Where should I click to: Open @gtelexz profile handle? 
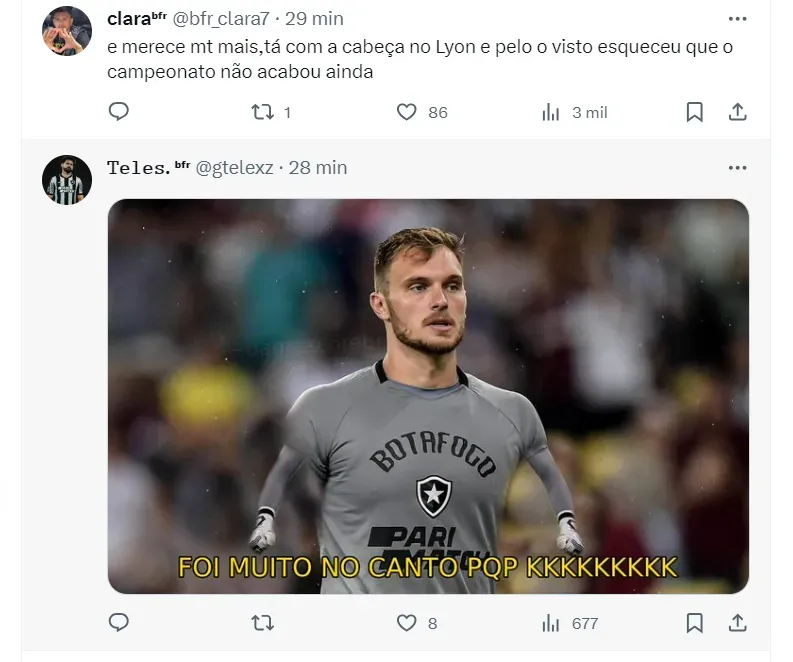coord(234,168)
